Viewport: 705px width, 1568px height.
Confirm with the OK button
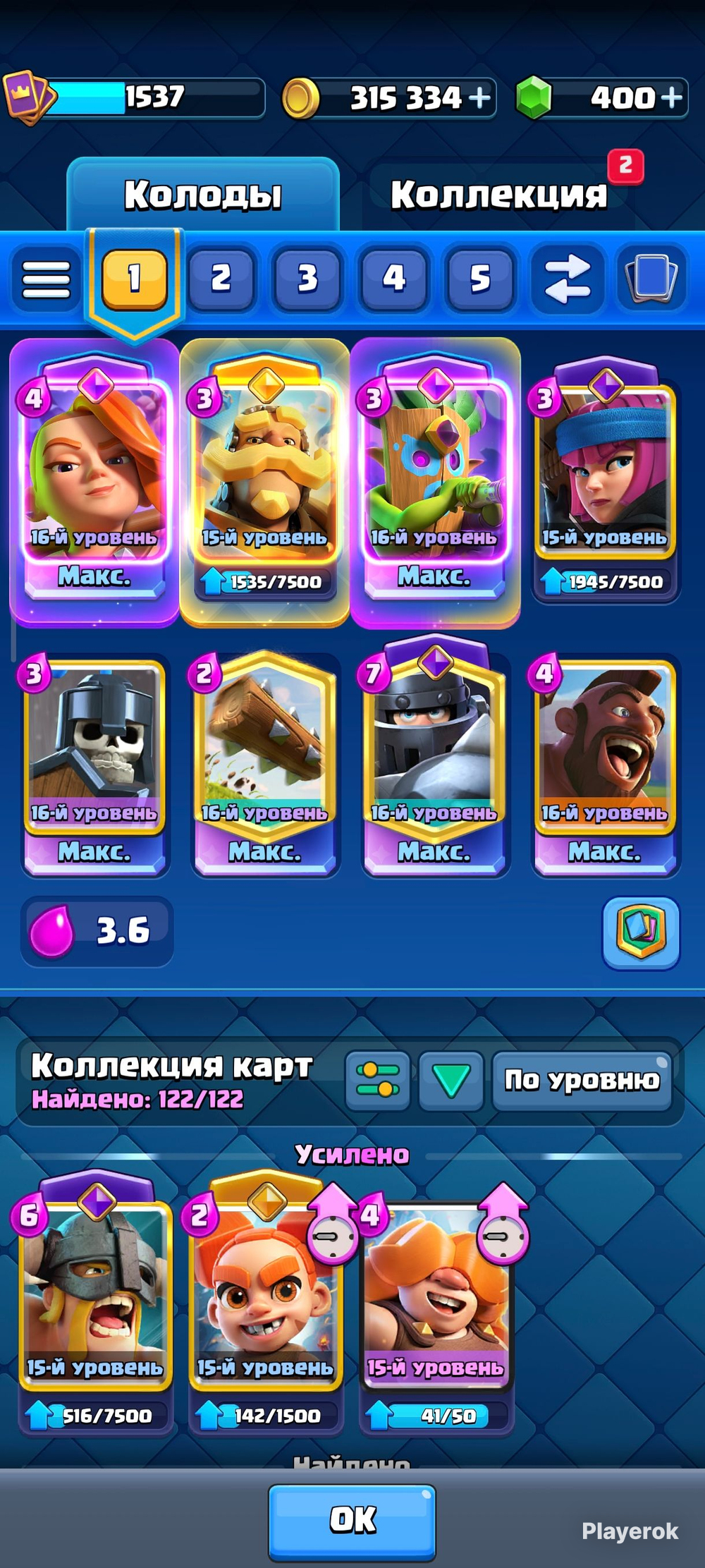(352, 1521)
